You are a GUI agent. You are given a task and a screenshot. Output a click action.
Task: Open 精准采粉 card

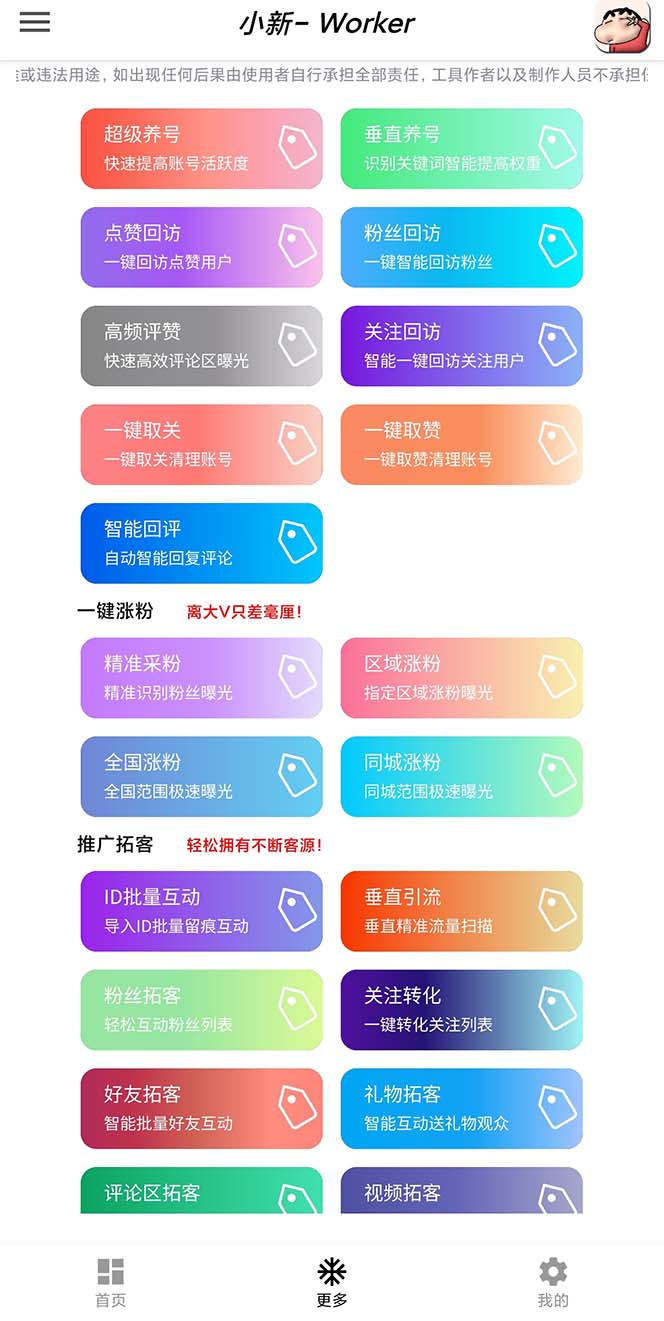[x=201, y=678]
